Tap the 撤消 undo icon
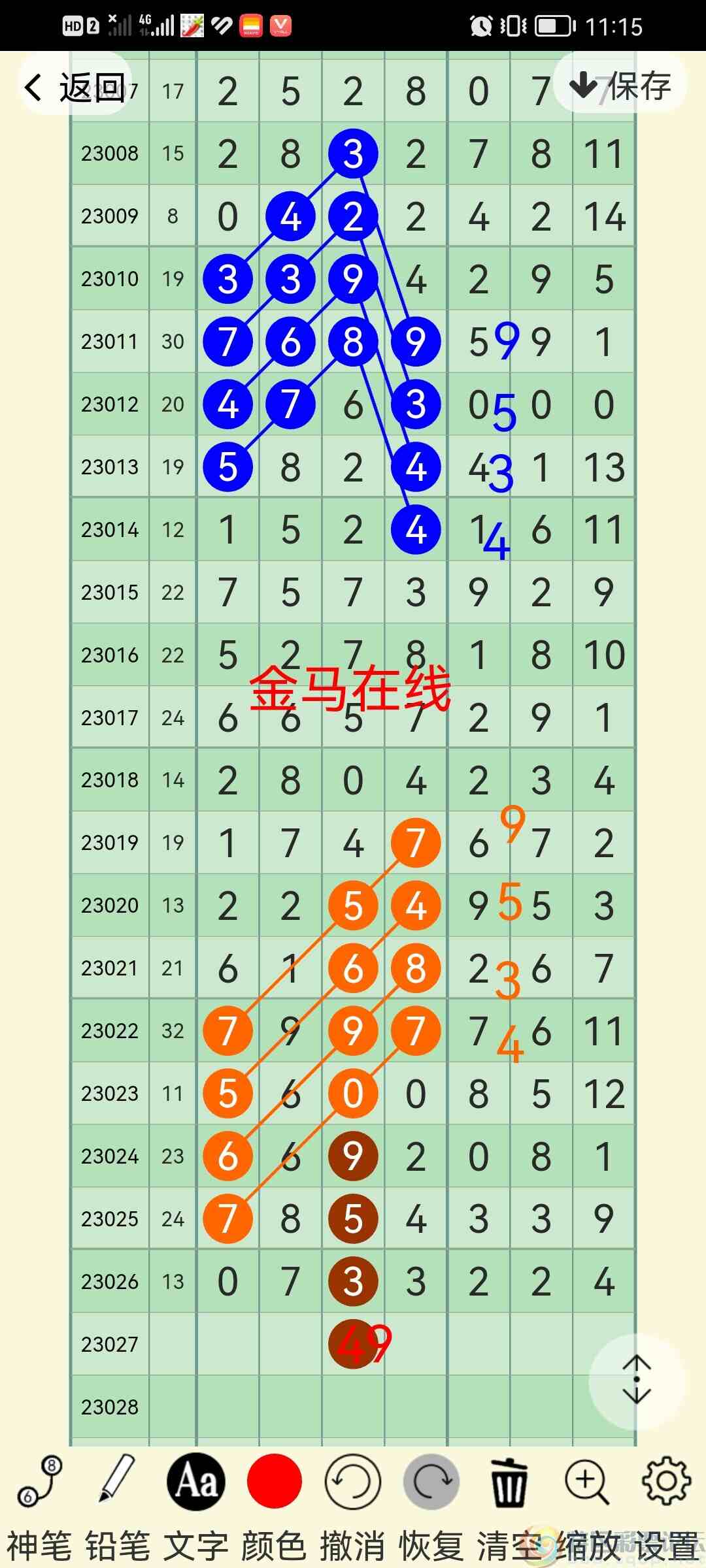706x1568 pixels. (x=353, y=1483)
